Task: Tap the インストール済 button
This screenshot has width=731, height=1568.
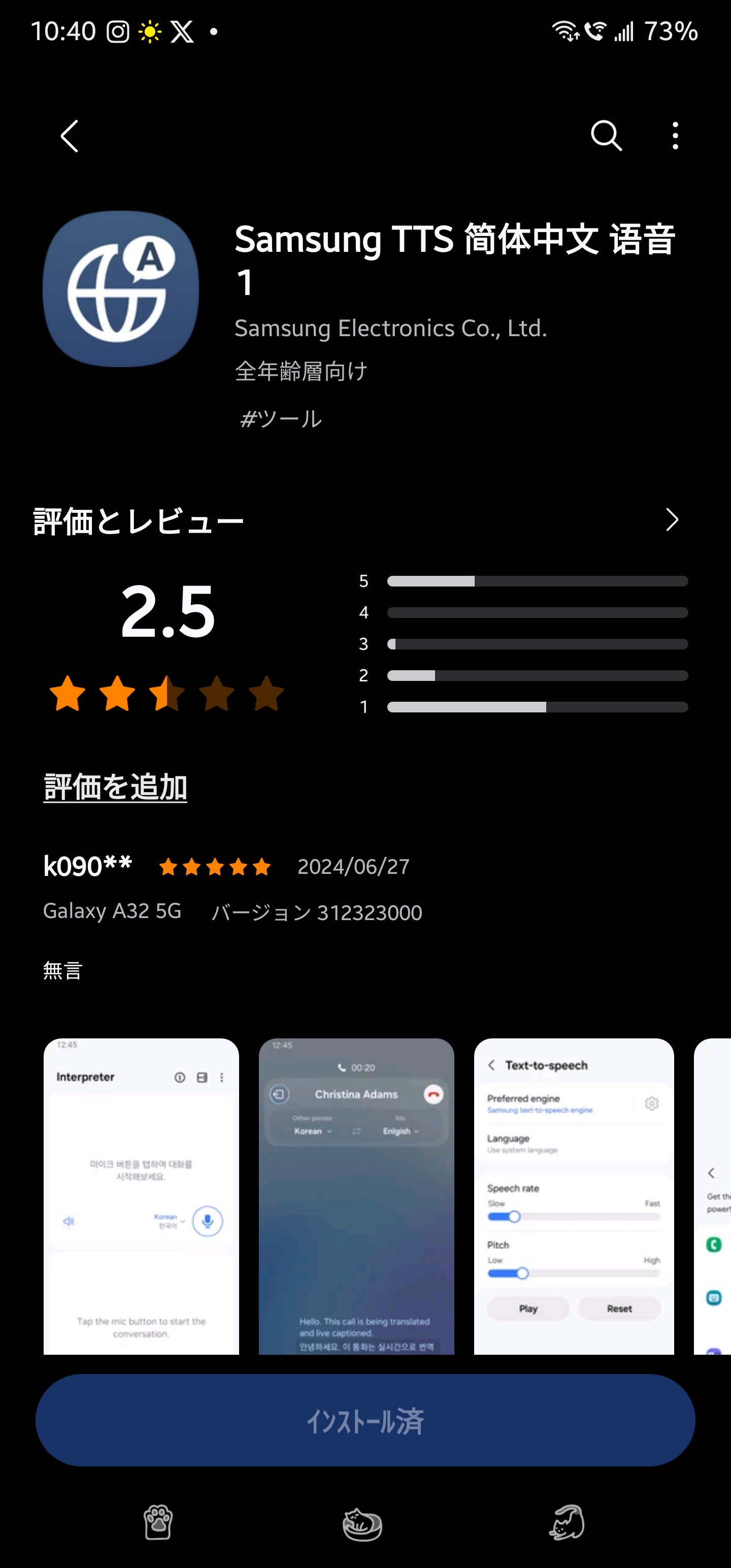Action: (365, 1420)
